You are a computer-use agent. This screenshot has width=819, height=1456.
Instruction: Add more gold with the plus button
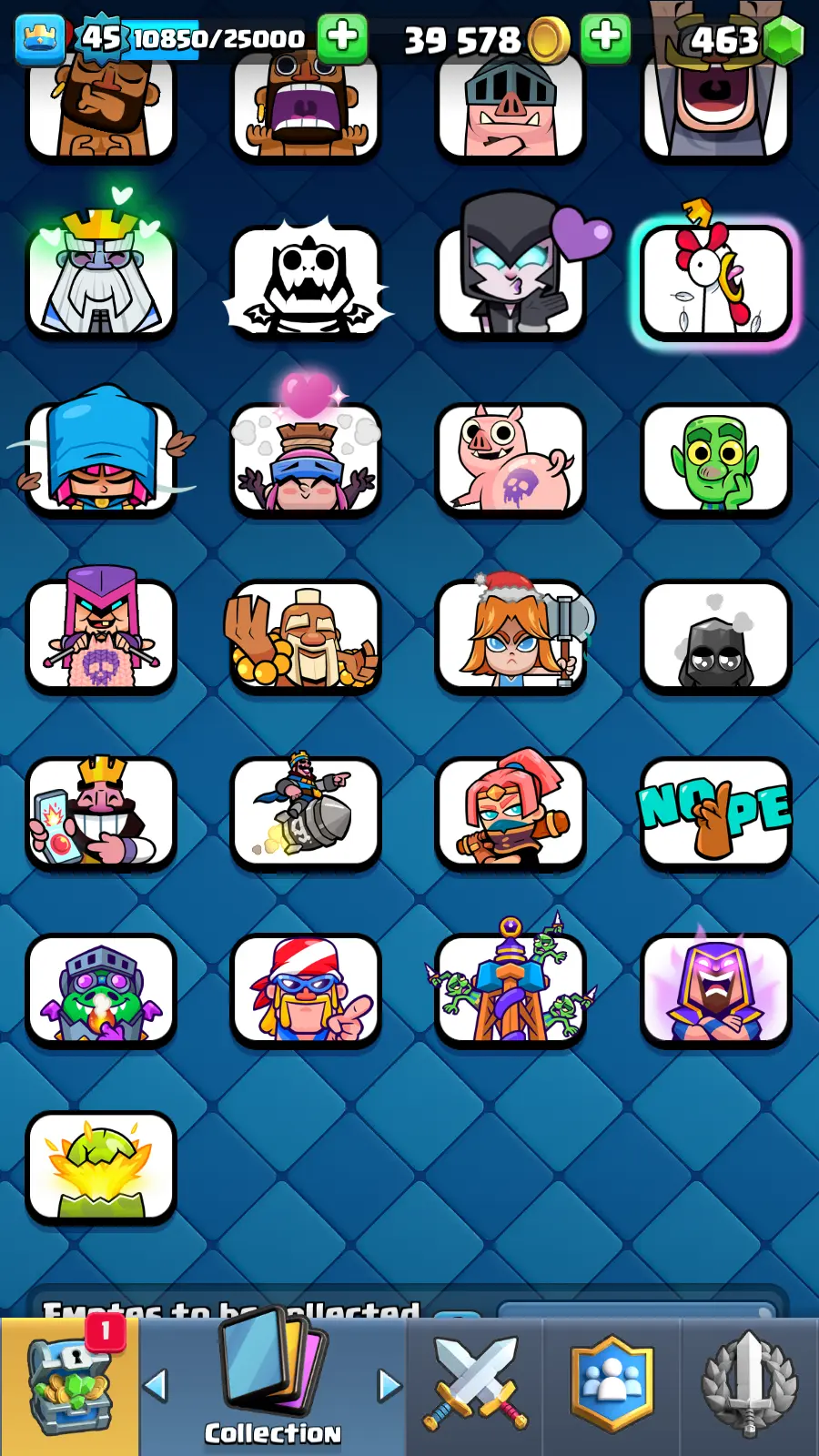point(605,38)
